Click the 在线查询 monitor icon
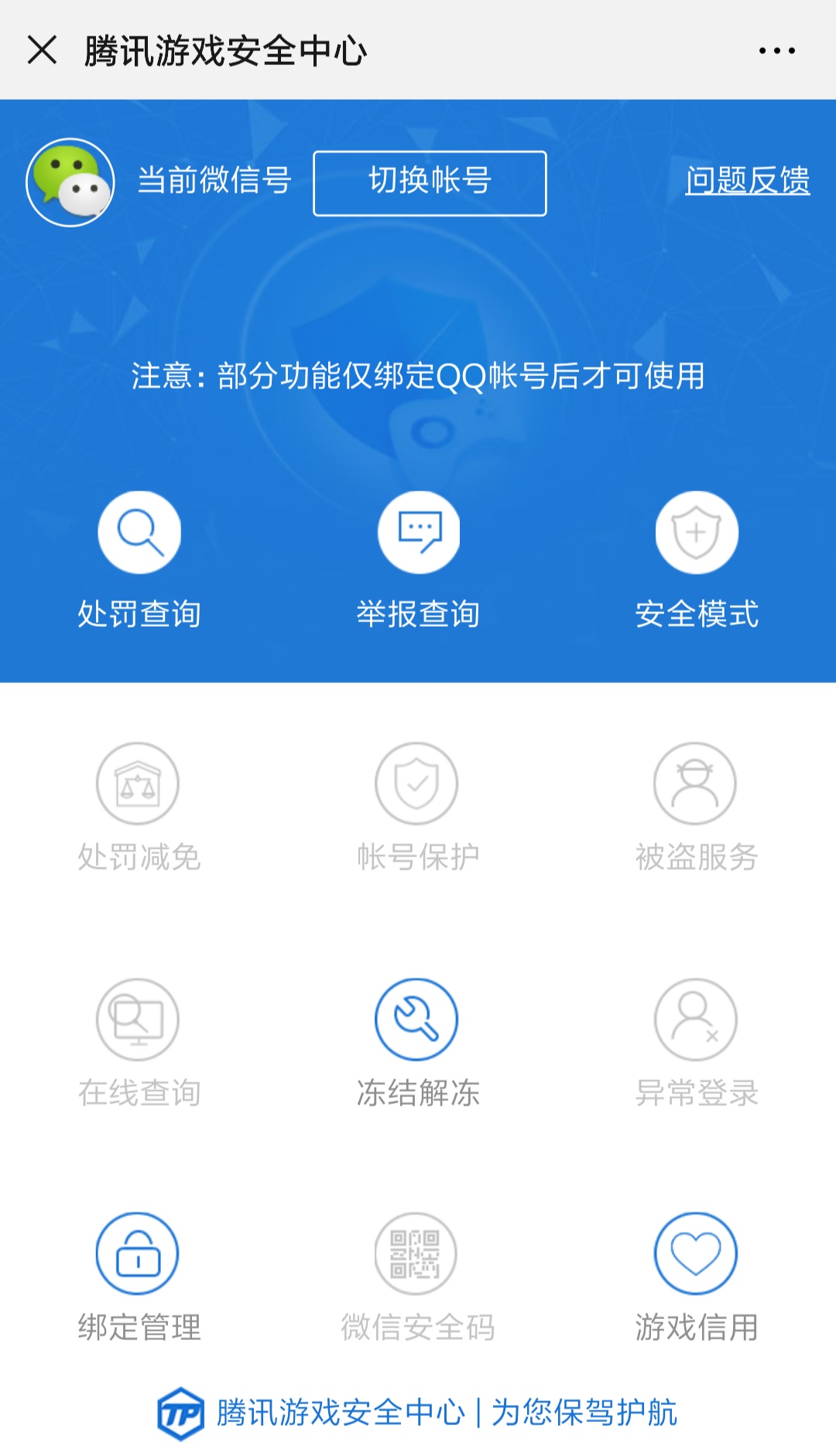 (138, 1020)
